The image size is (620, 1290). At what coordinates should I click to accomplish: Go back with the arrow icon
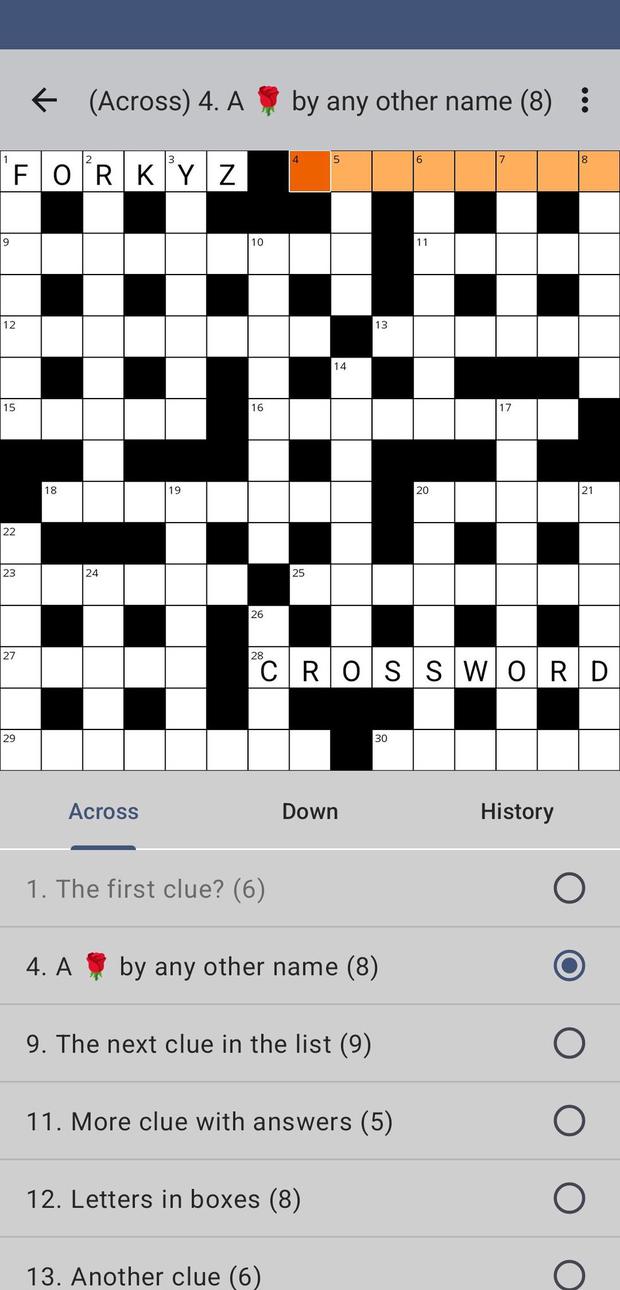44,100
